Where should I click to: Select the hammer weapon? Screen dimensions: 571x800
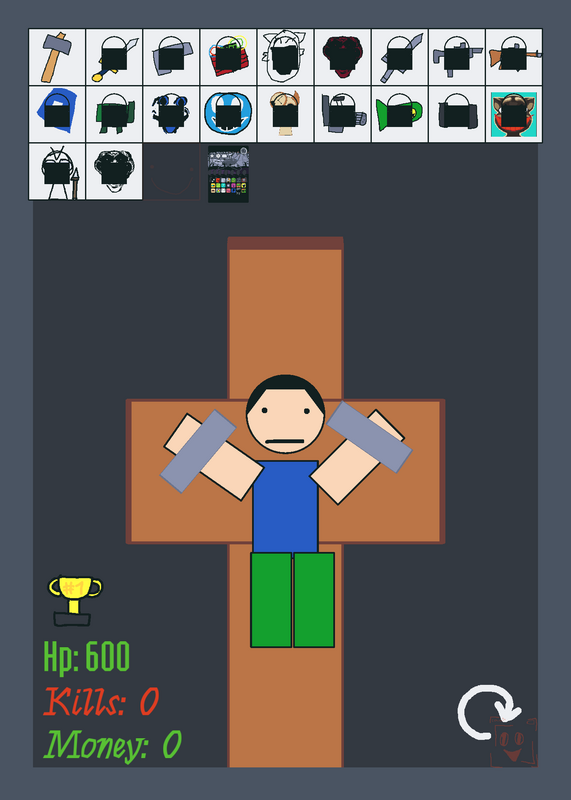[57, 57]
